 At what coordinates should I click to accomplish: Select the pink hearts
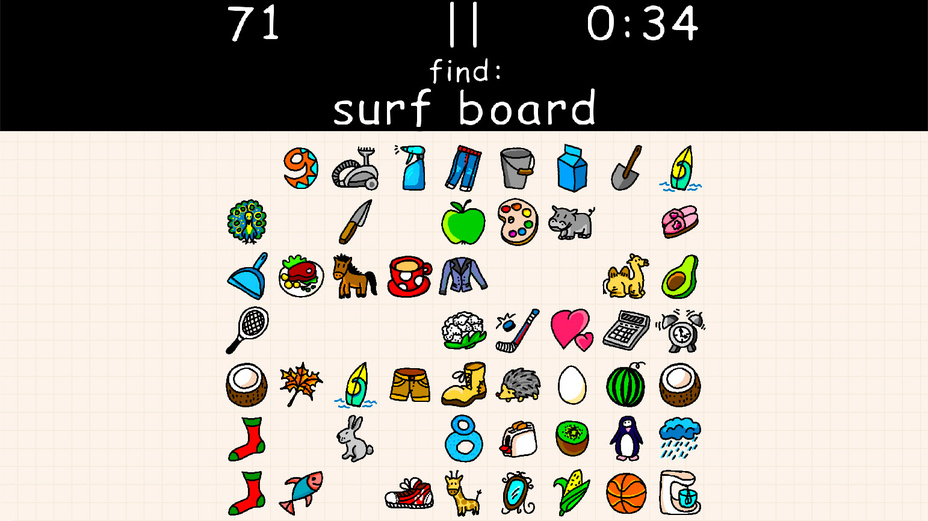tap(572, 330)
